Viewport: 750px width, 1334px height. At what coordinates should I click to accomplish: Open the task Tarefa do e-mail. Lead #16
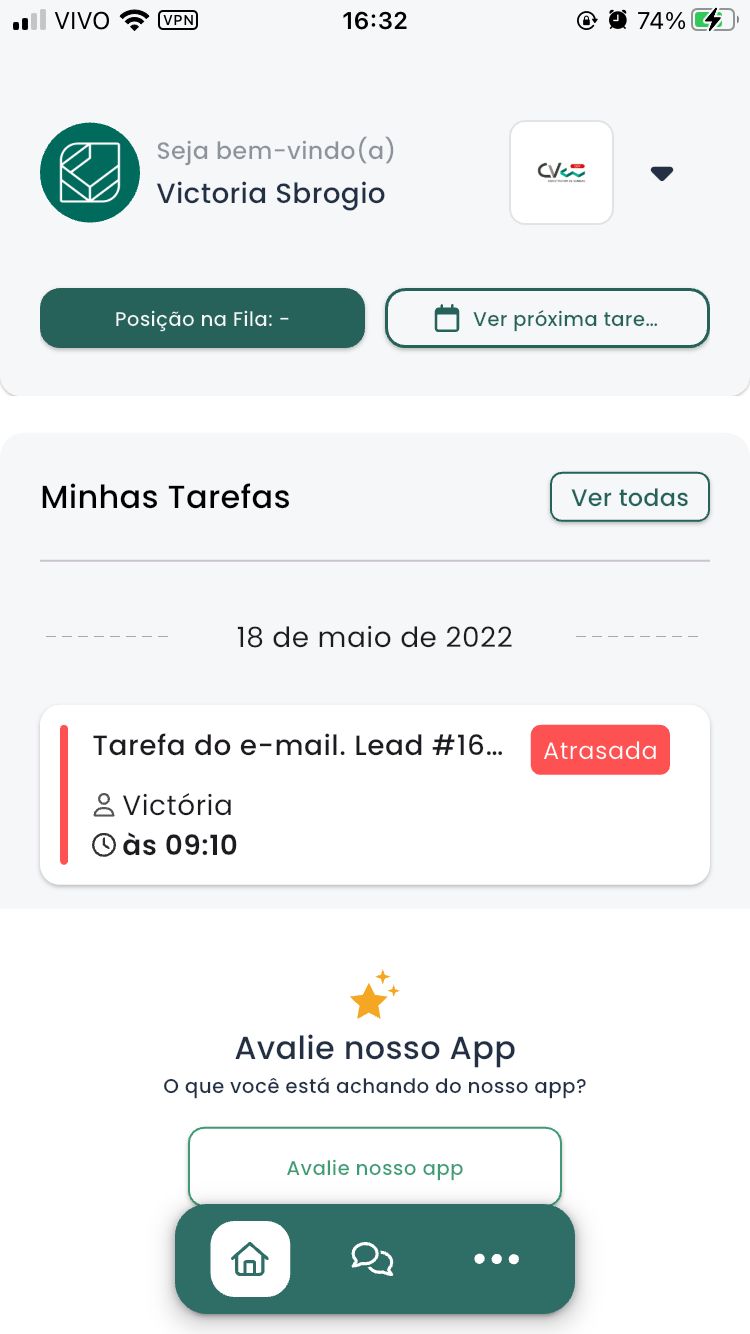pyautogui.click(x=375, y=795)
